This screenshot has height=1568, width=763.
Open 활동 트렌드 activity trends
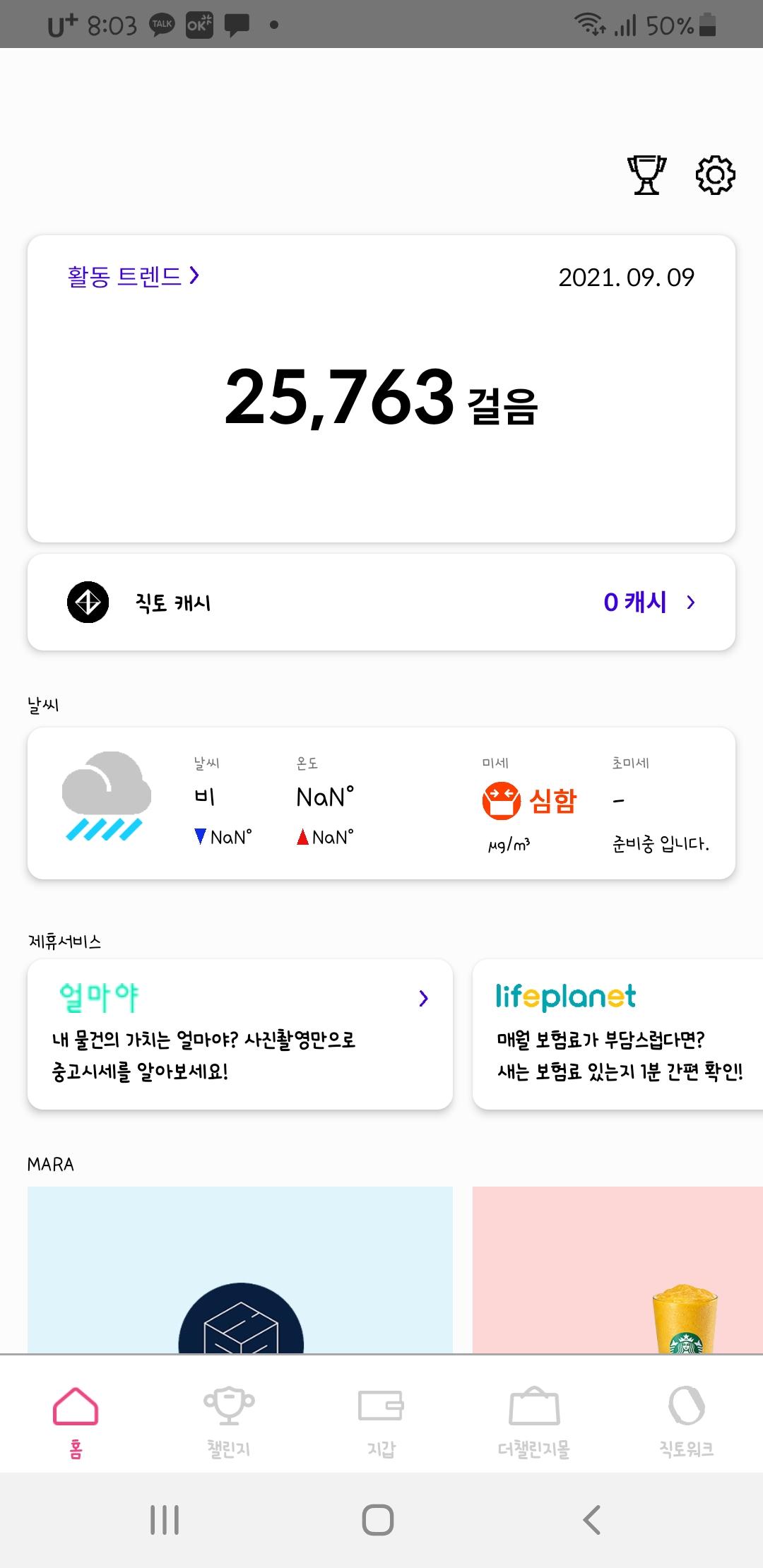(x=133, y=276)
